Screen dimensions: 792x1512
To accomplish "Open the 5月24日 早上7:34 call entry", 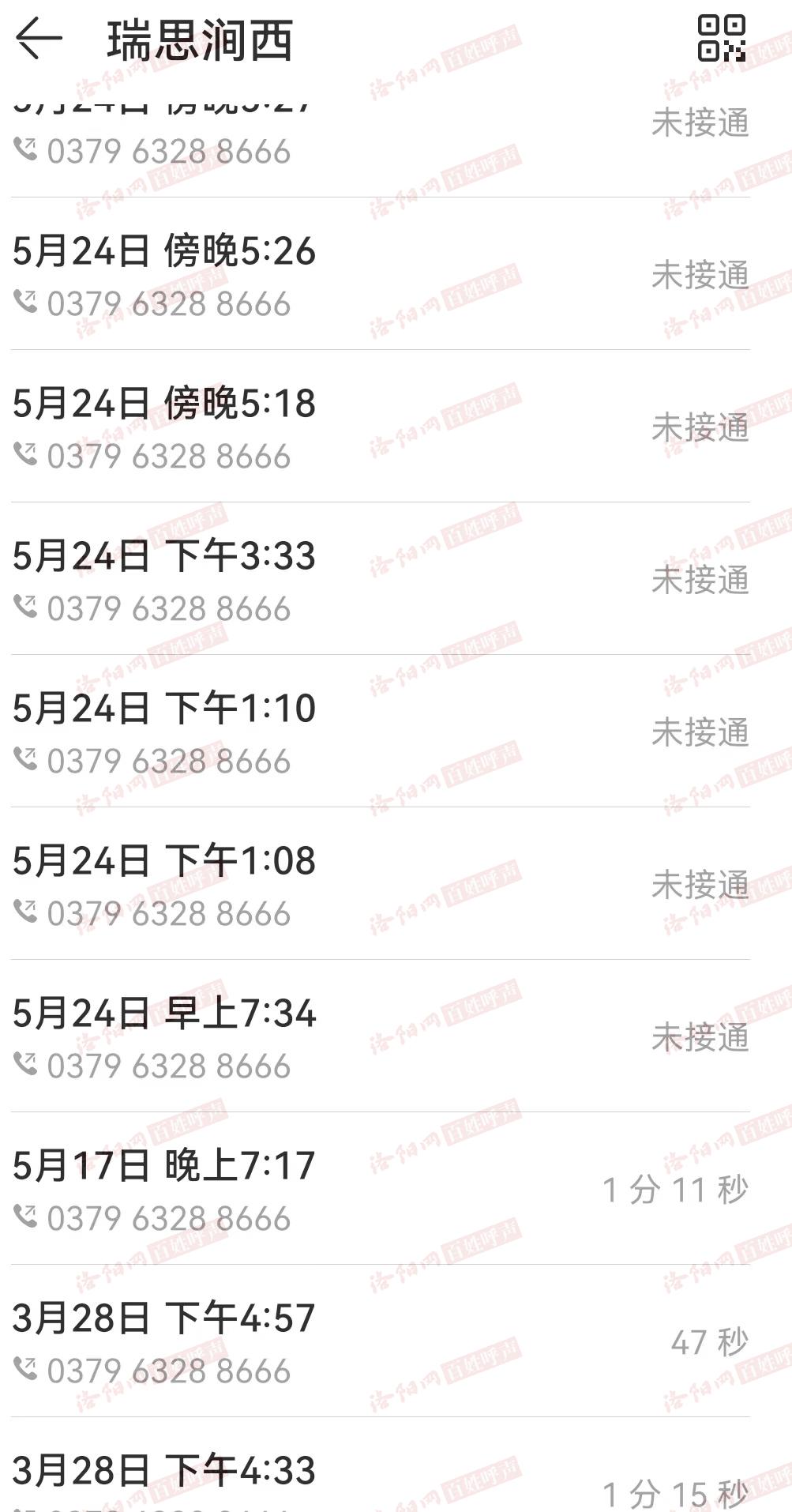I will (x=381, y=1036).
